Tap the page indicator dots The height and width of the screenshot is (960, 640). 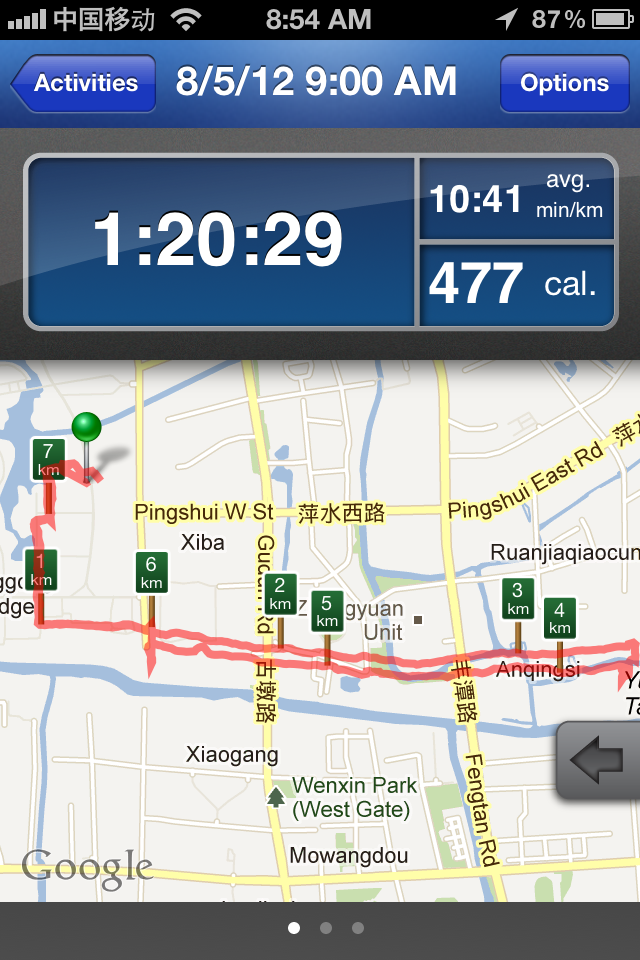pyautogui.click(x=325, y=928)
